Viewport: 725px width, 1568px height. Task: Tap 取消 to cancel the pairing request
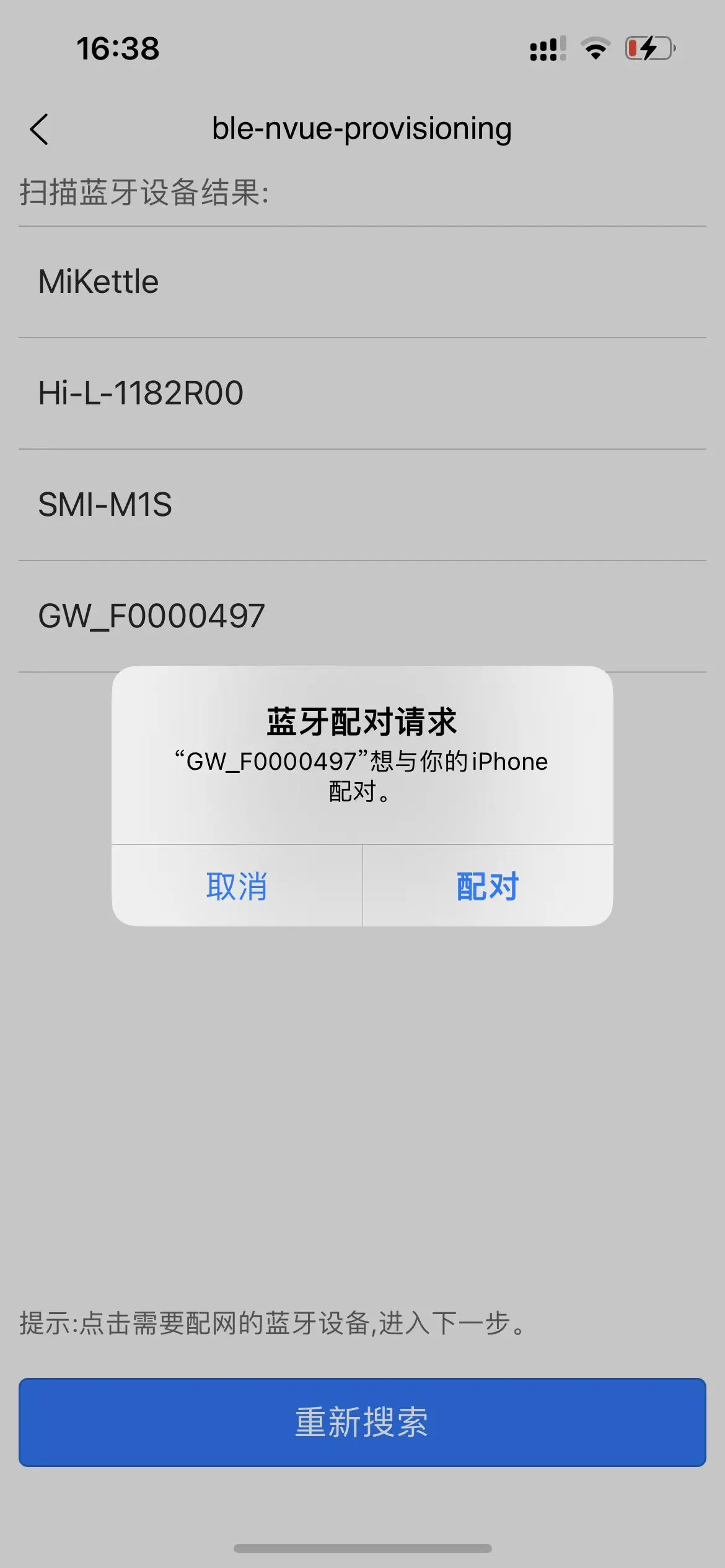coord(237,886)
